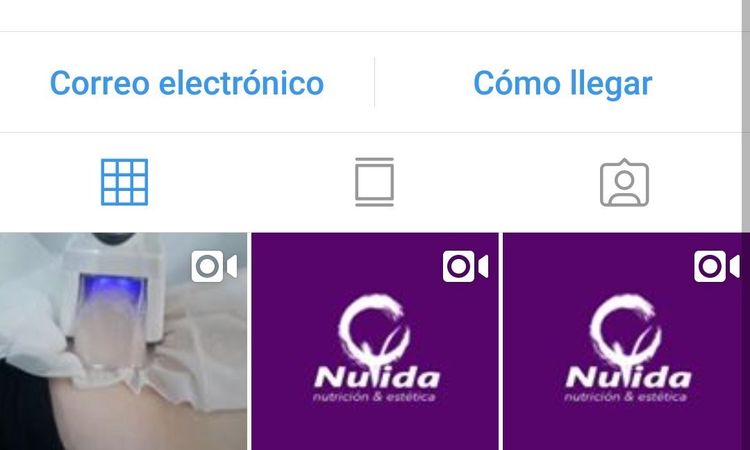Tap the Correo electrónico button
Image resolution: width=750 pixels, height=450 pixels.
[x=187, y=82]
